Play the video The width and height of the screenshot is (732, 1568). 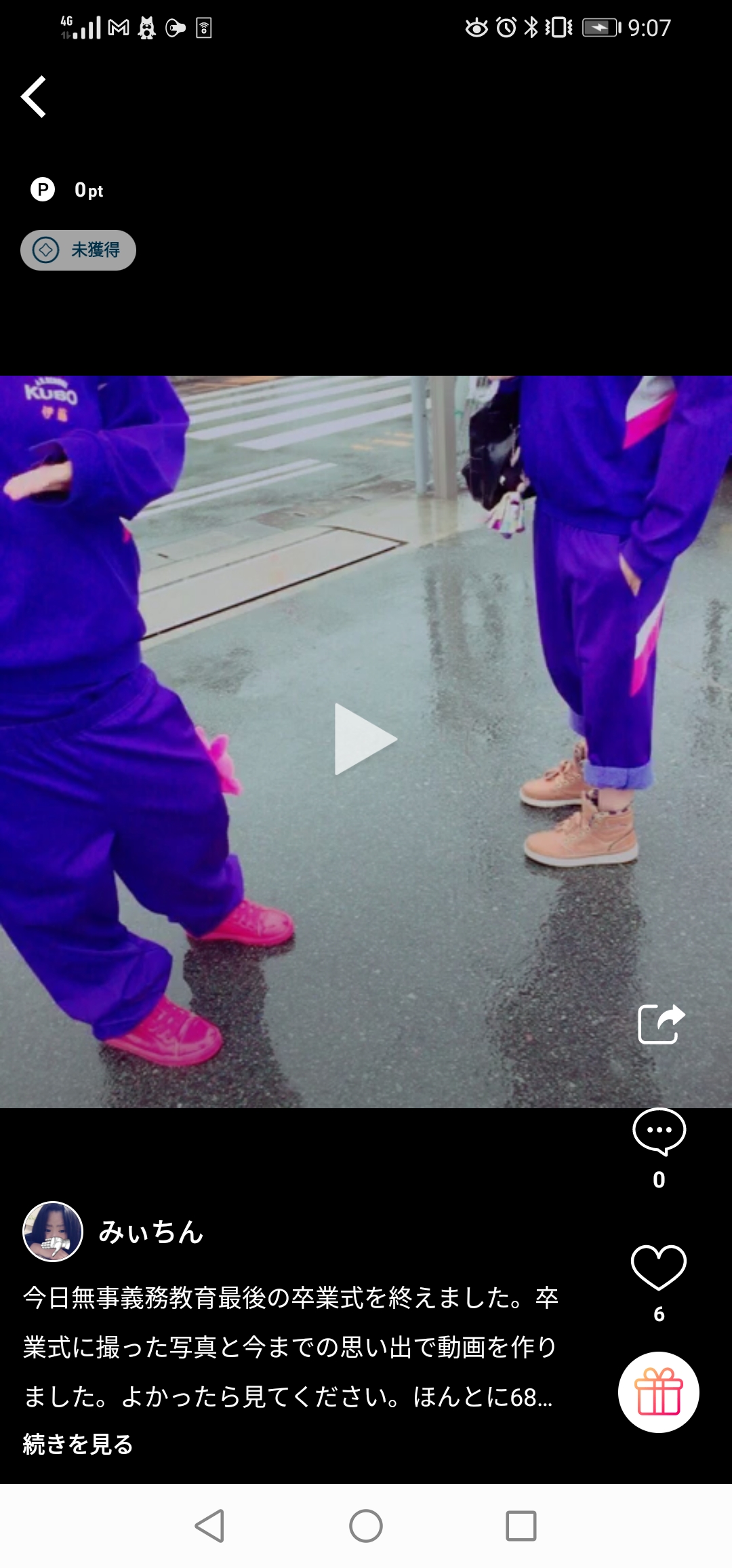pyautogui.click(x=365, y=739)
